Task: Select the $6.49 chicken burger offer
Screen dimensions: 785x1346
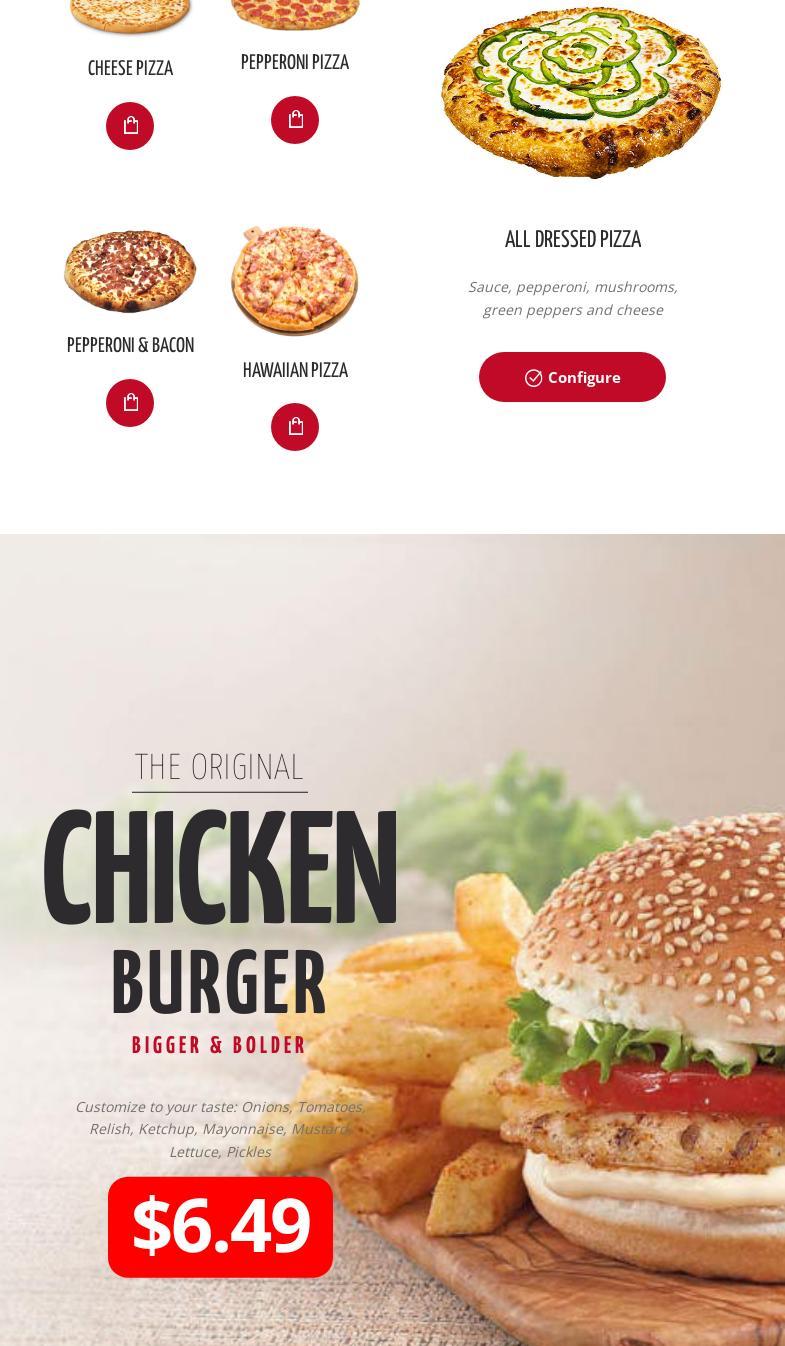Action: click(220, 1227)
